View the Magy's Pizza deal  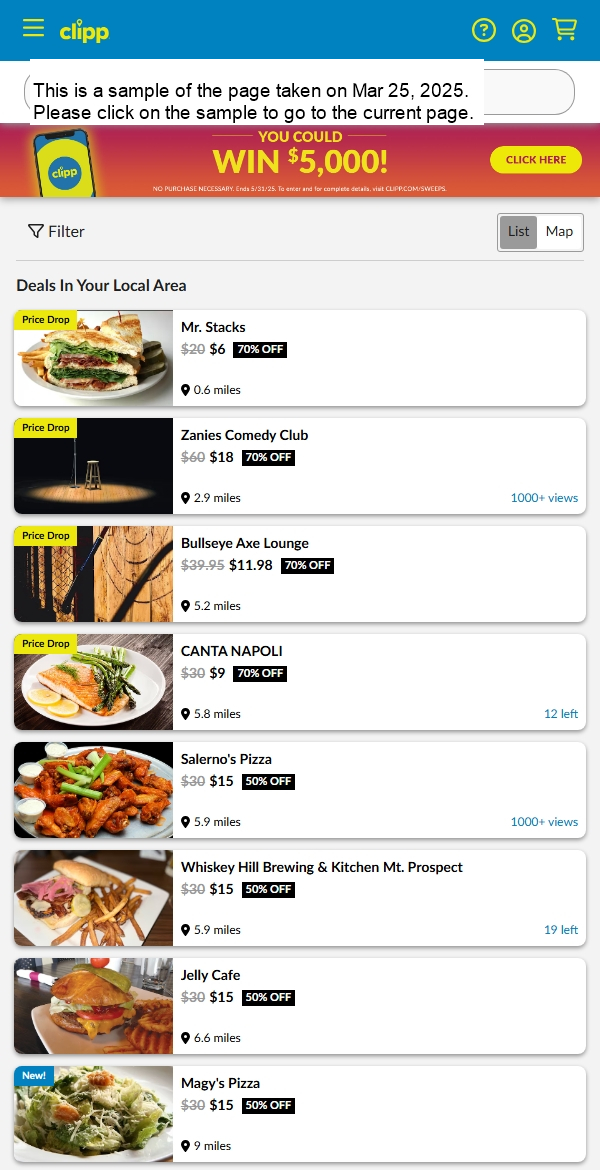point(300,1112)
